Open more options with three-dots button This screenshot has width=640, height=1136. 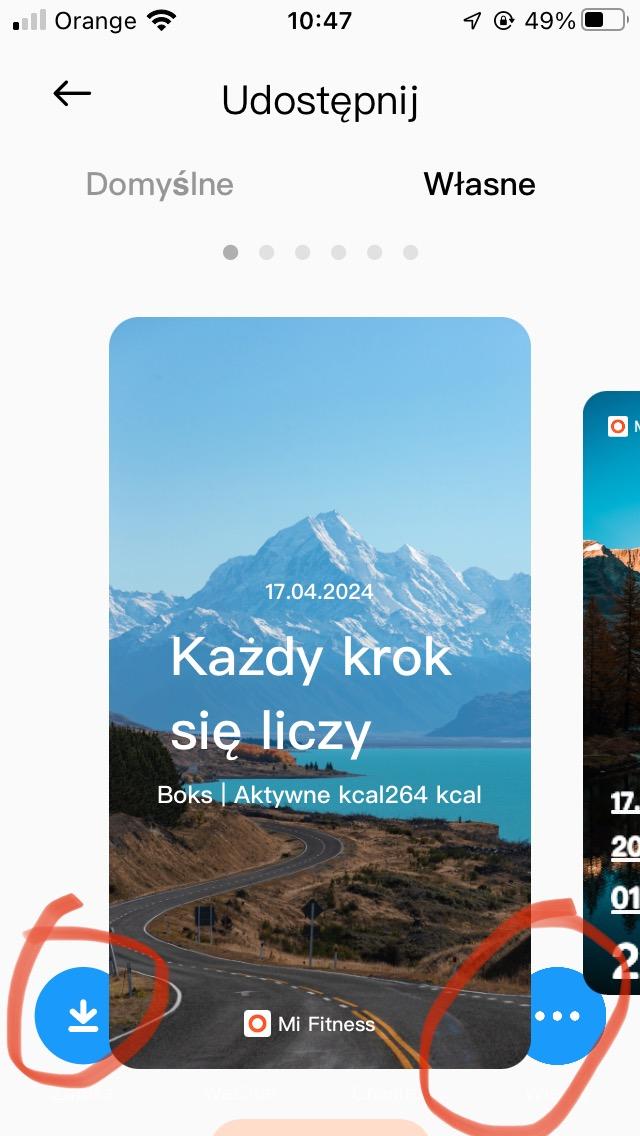pos(558,1016)
